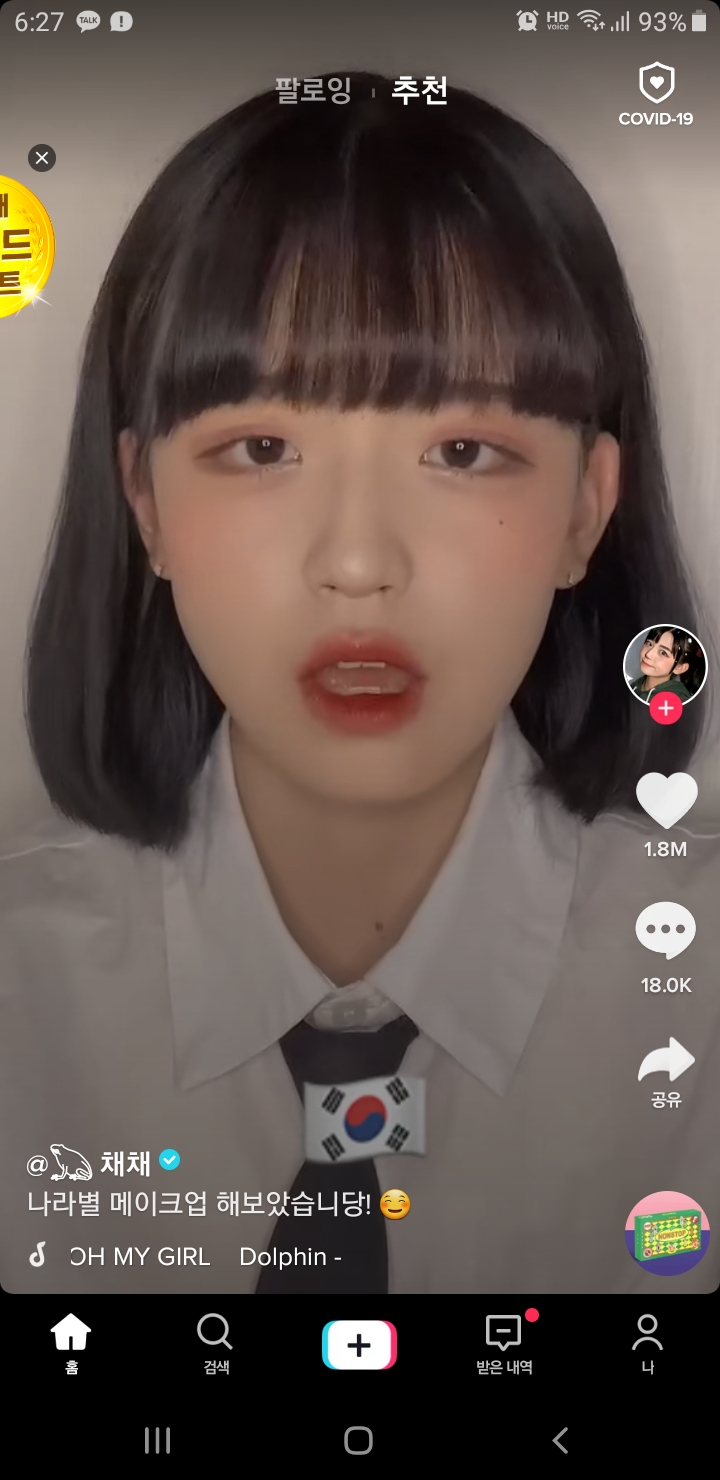Switch to the 추천 tab
This screenshot has width=720, height=1480.
tap(419, 91)
